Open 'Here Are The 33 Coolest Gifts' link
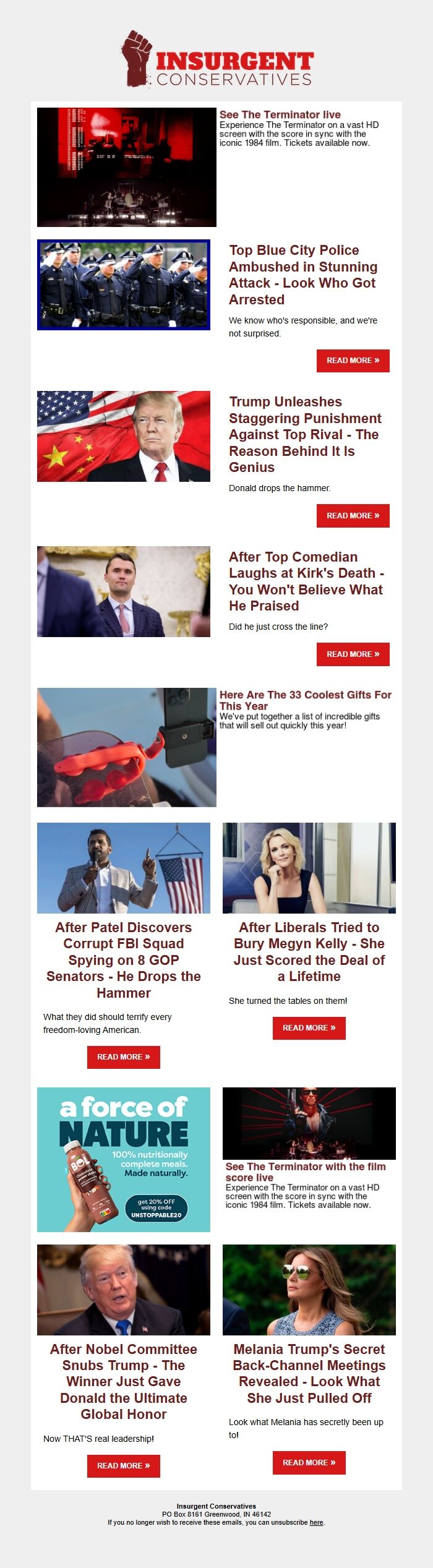The image size is (433, 1568). tap(306, 700)
